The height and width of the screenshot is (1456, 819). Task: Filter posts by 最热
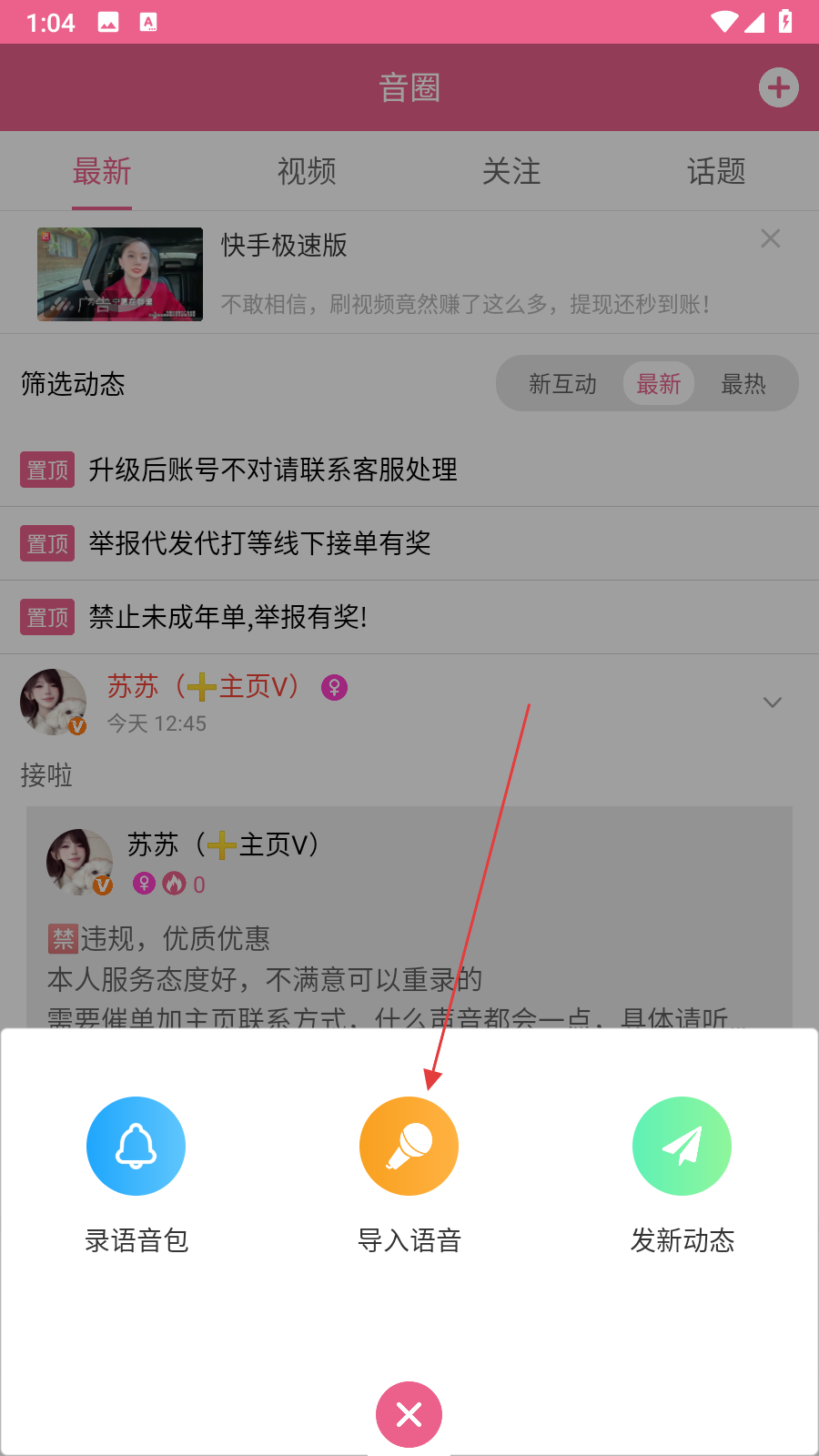pos(743,384)
